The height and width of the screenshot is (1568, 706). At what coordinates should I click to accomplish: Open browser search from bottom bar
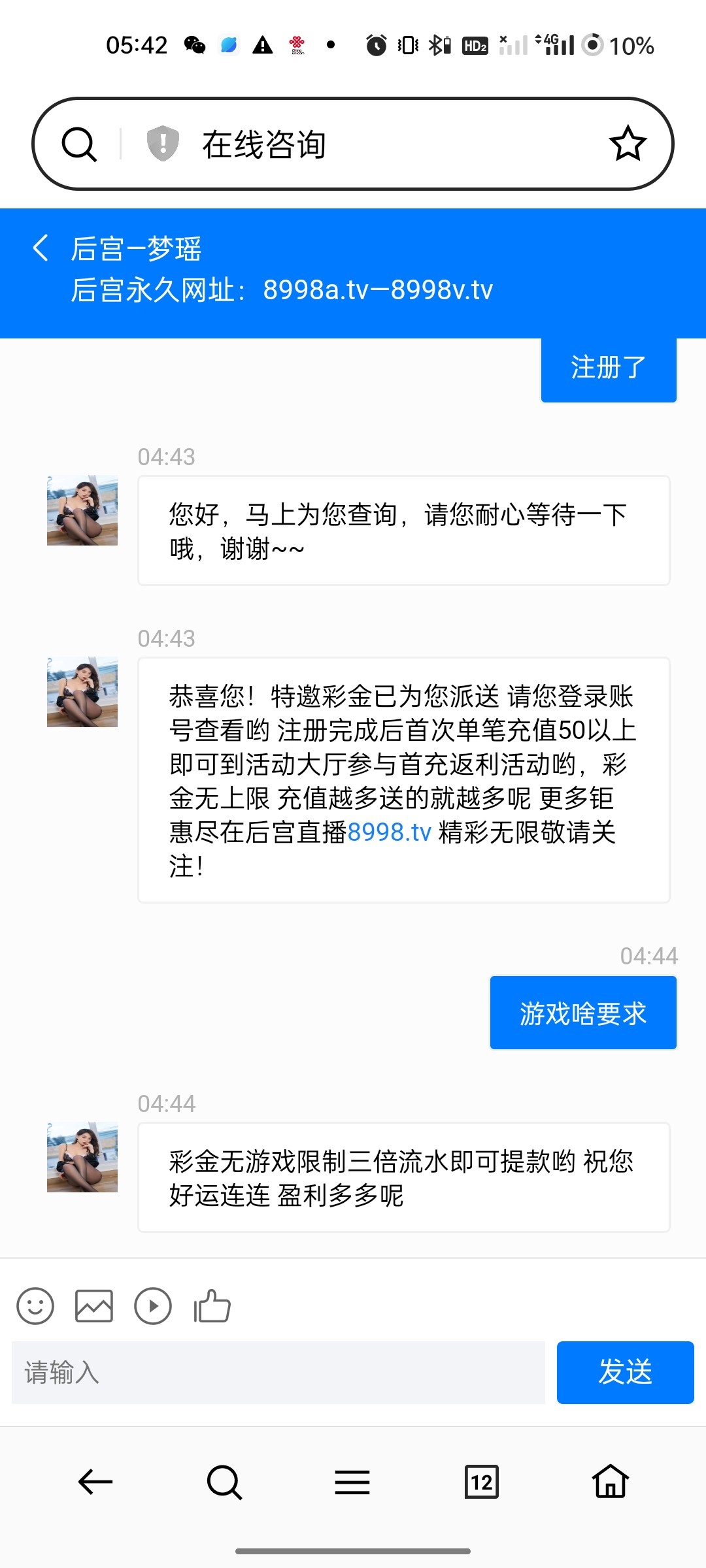pyautogui.click(x=224, y=1482)
